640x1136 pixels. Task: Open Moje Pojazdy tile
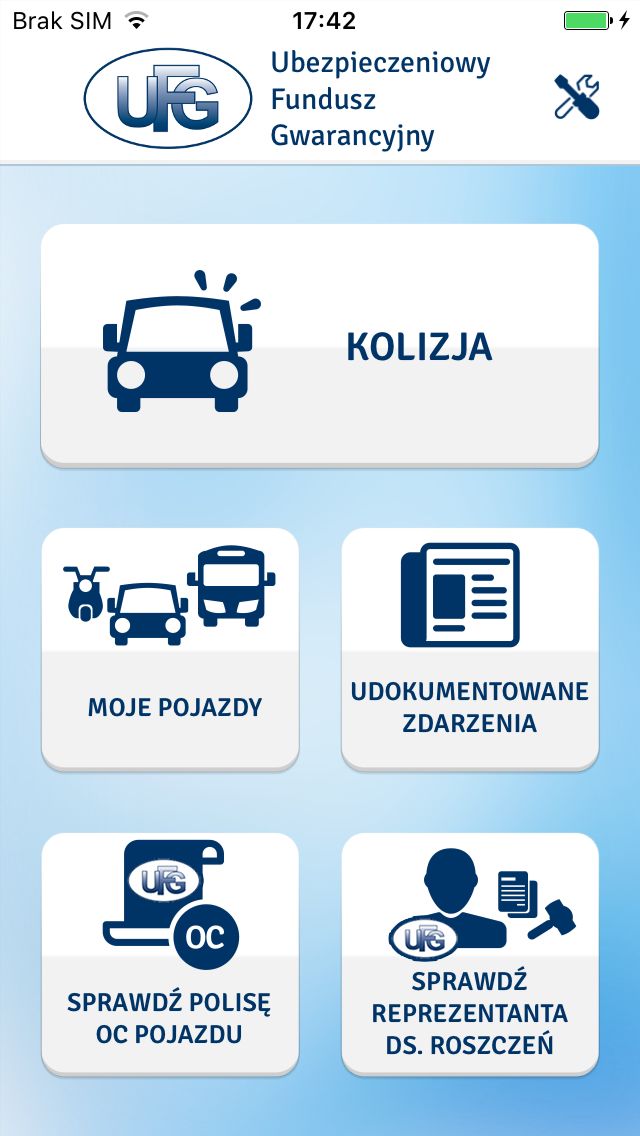(x=170, y=649)
